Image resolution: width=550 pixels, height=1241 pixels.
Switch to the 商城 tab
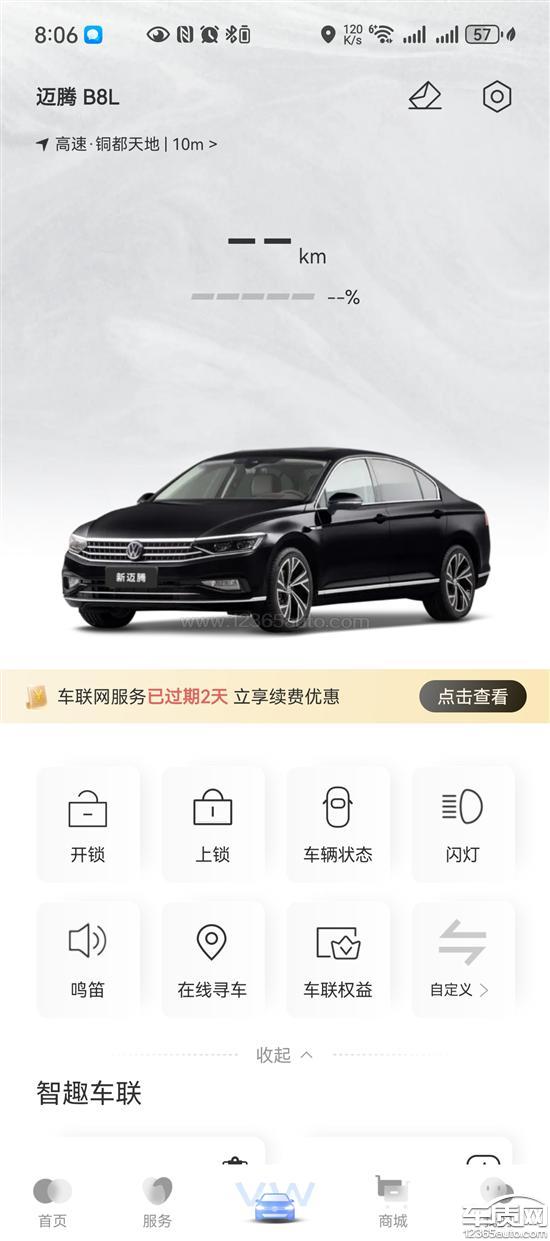[393, 1203]
